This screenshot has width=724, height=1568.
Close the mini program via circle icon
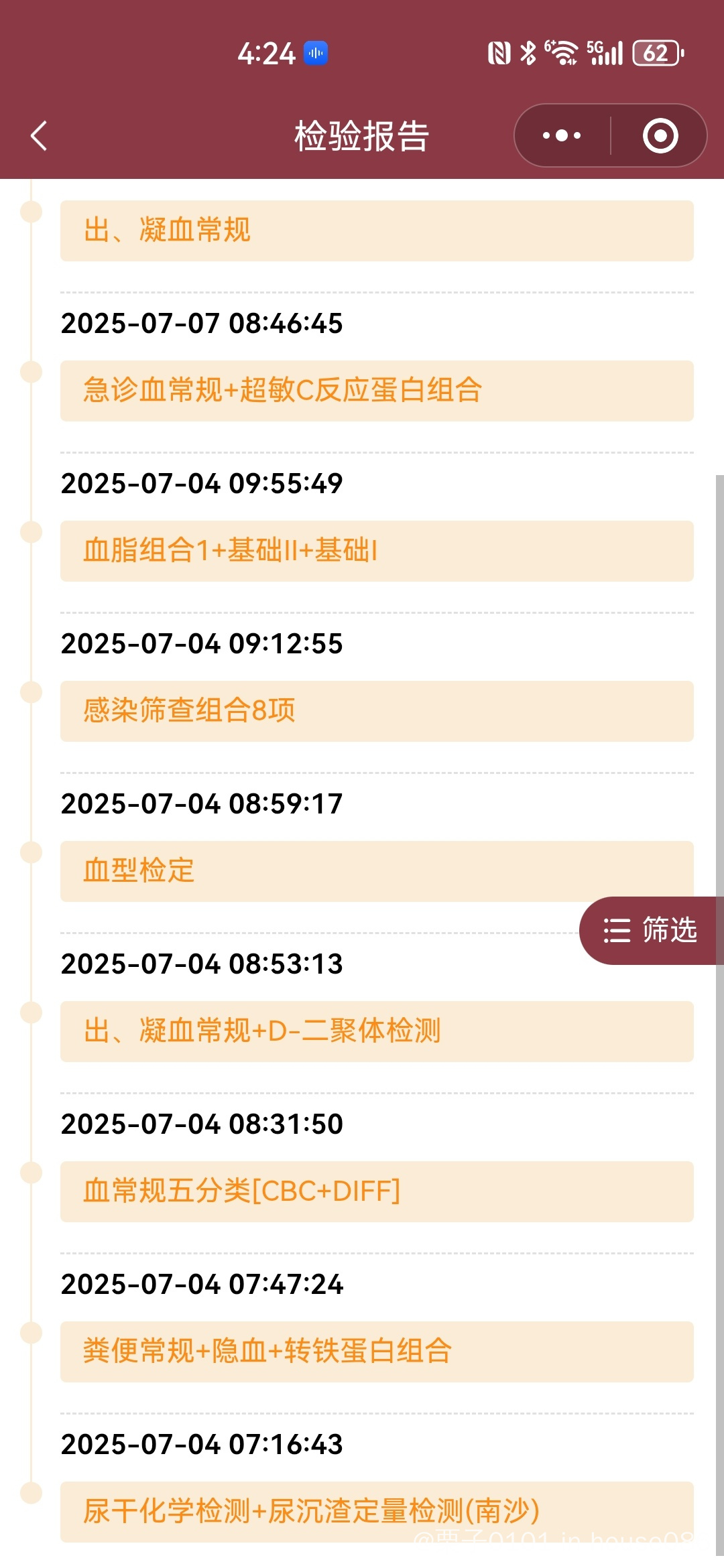pyautogui.click(x=660, y=135)
